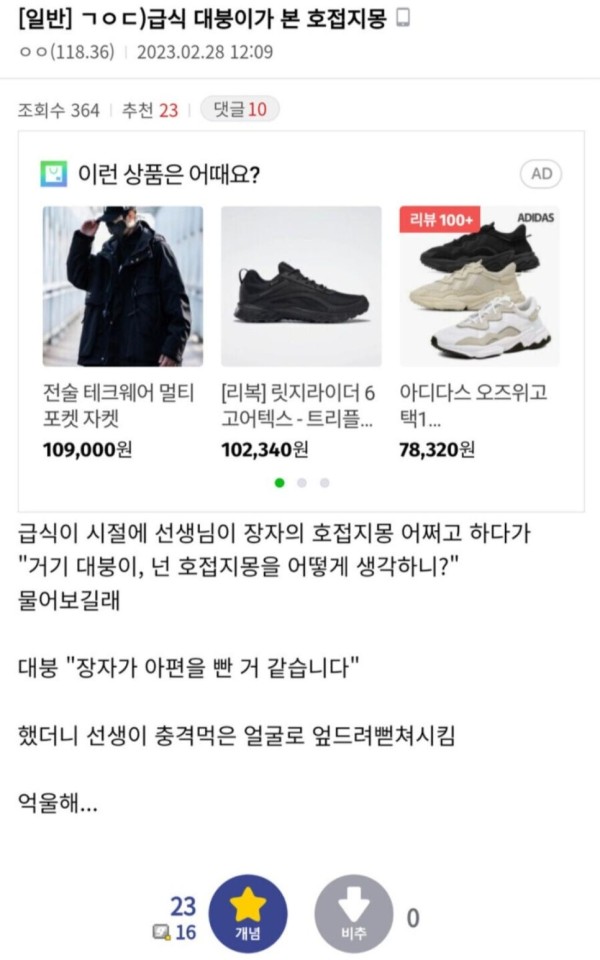600x960 pixels.
Task: Select the second page dot of the ad carousel
Action: coord(302,483)
